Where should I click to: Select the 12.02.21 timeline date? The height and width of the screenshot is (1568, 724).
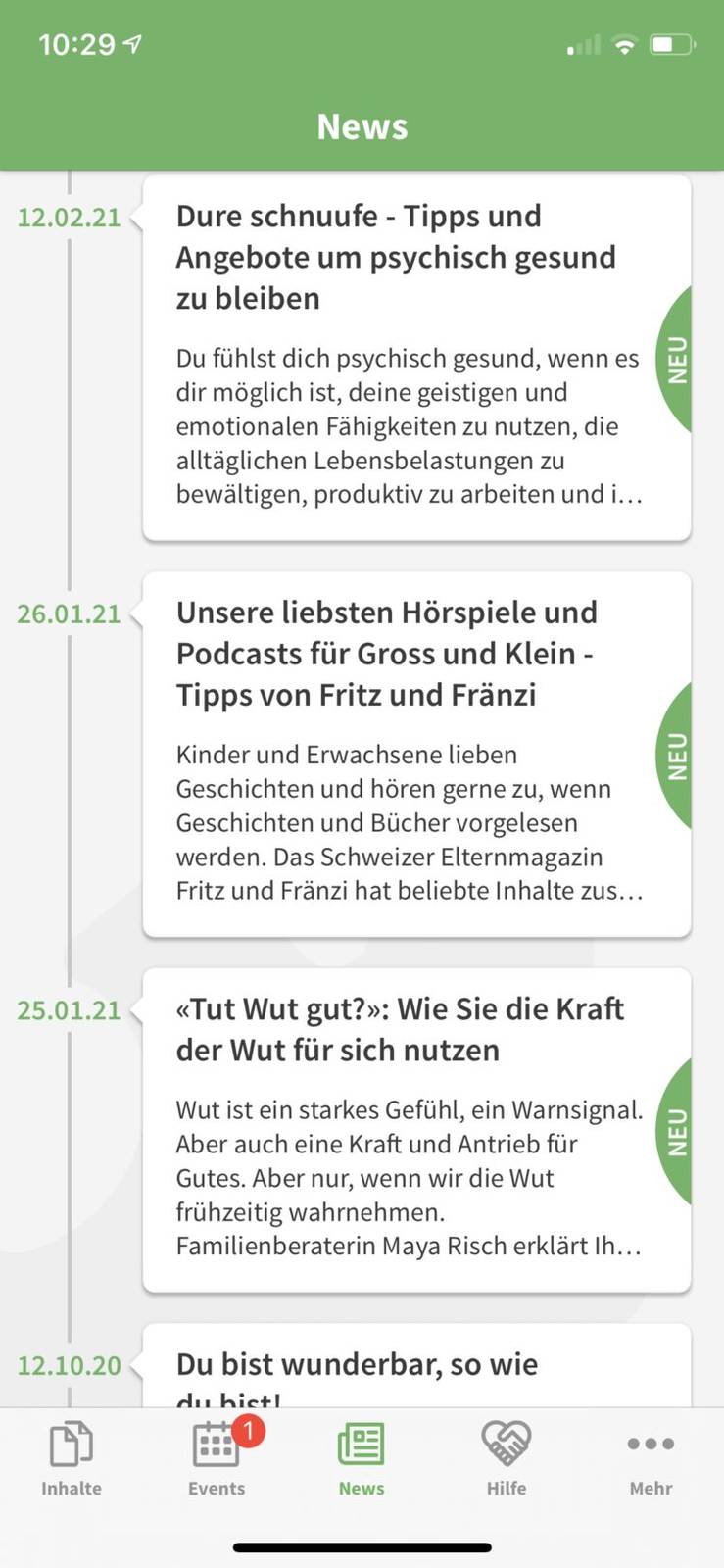click(x=70, y=217)
